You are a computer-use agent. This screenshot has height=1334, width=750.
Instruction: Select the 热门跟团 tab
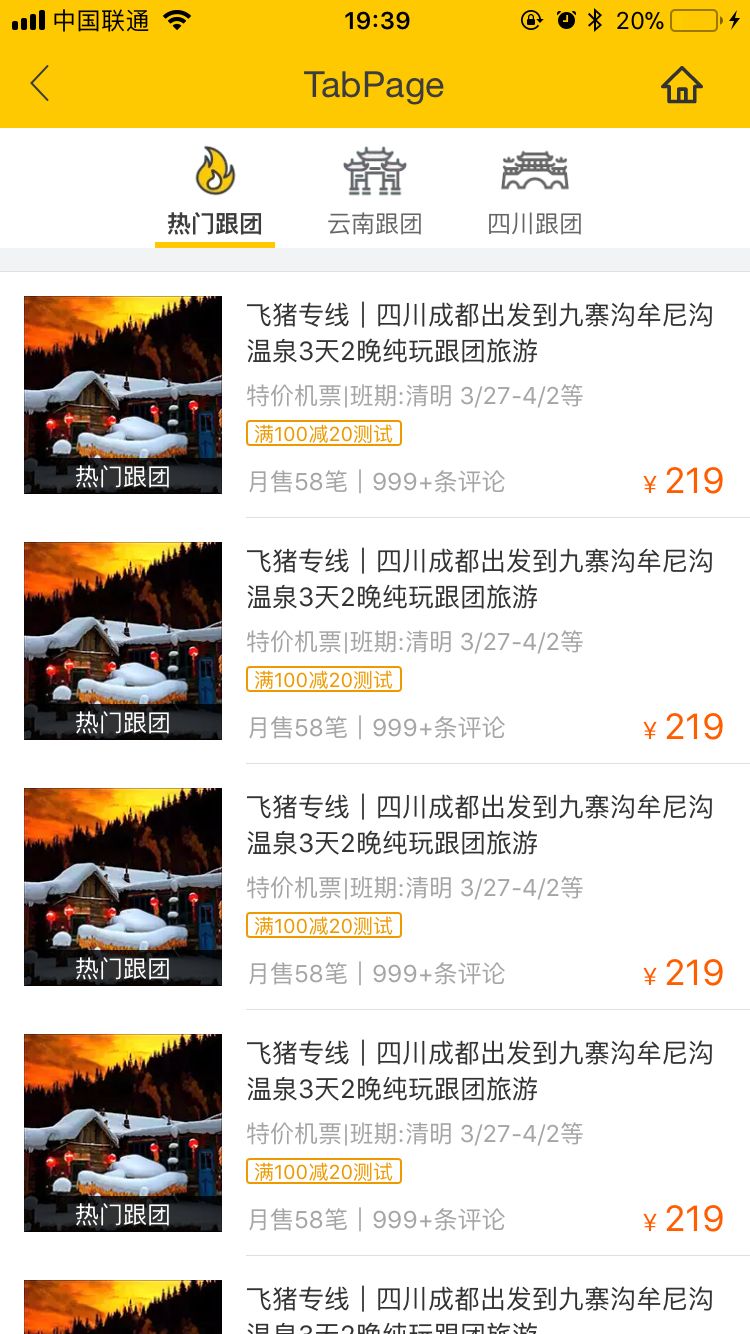[x=215, y=192]
